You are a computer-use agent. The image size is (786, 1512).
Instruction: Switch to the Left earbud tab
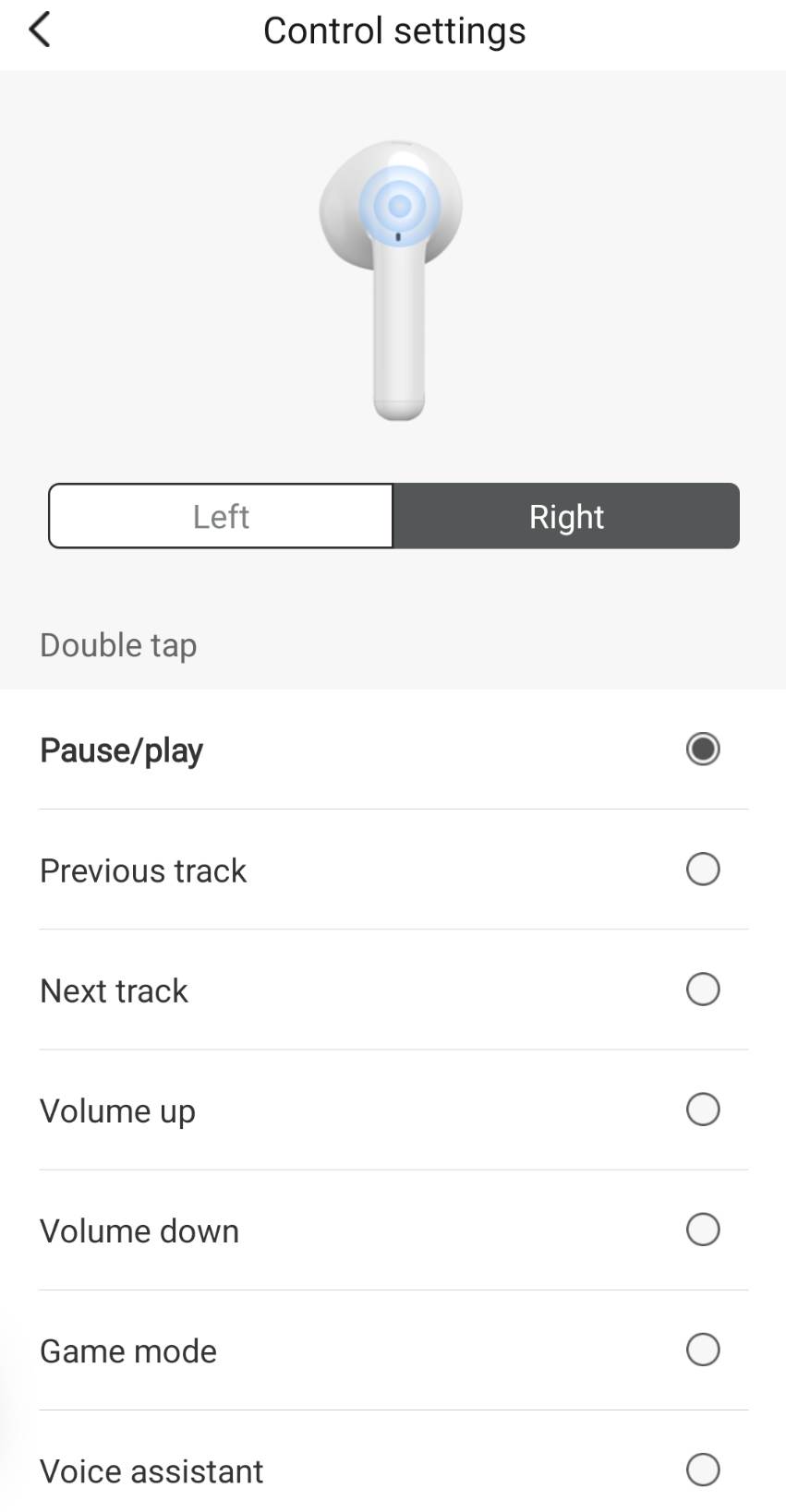[x=221, y=516]
